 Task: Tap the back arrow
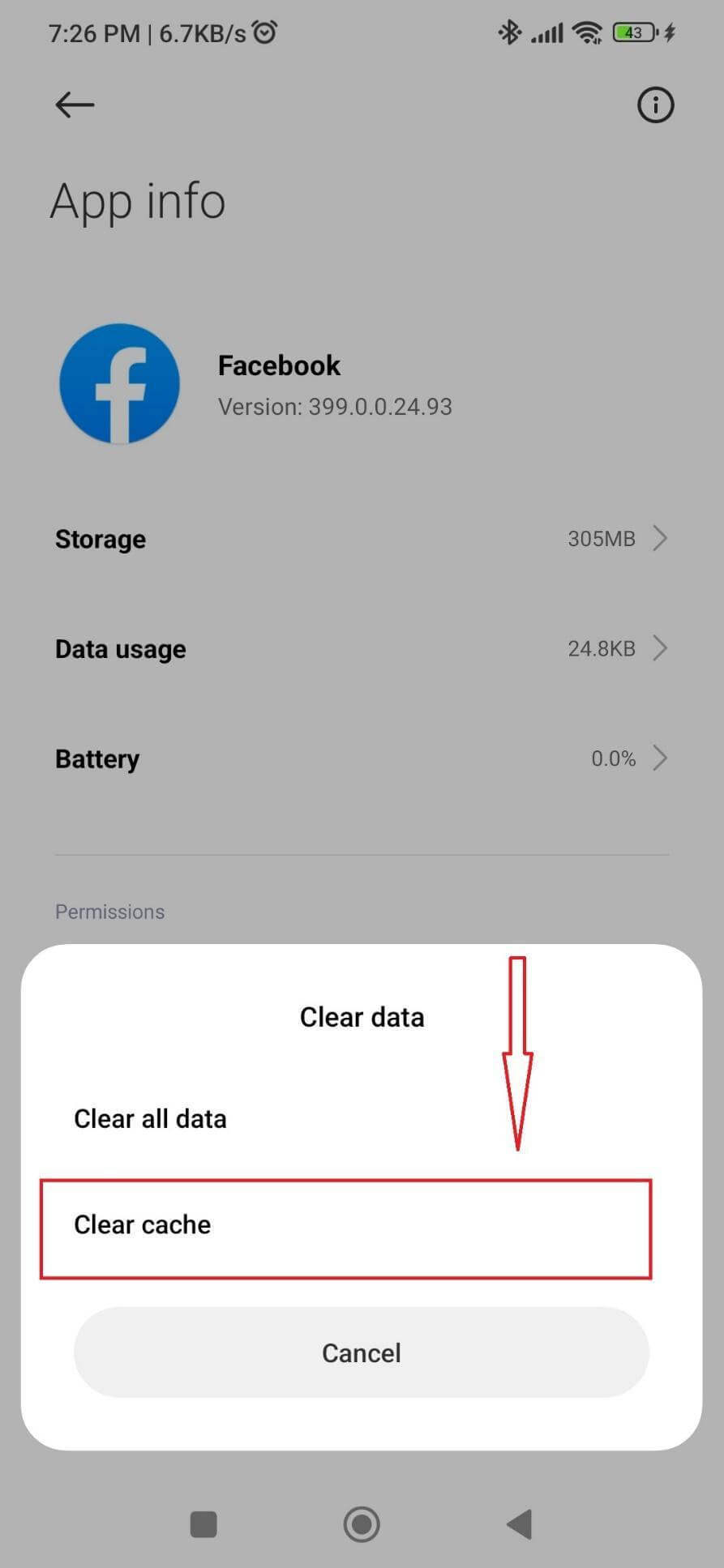coord(73,105)
